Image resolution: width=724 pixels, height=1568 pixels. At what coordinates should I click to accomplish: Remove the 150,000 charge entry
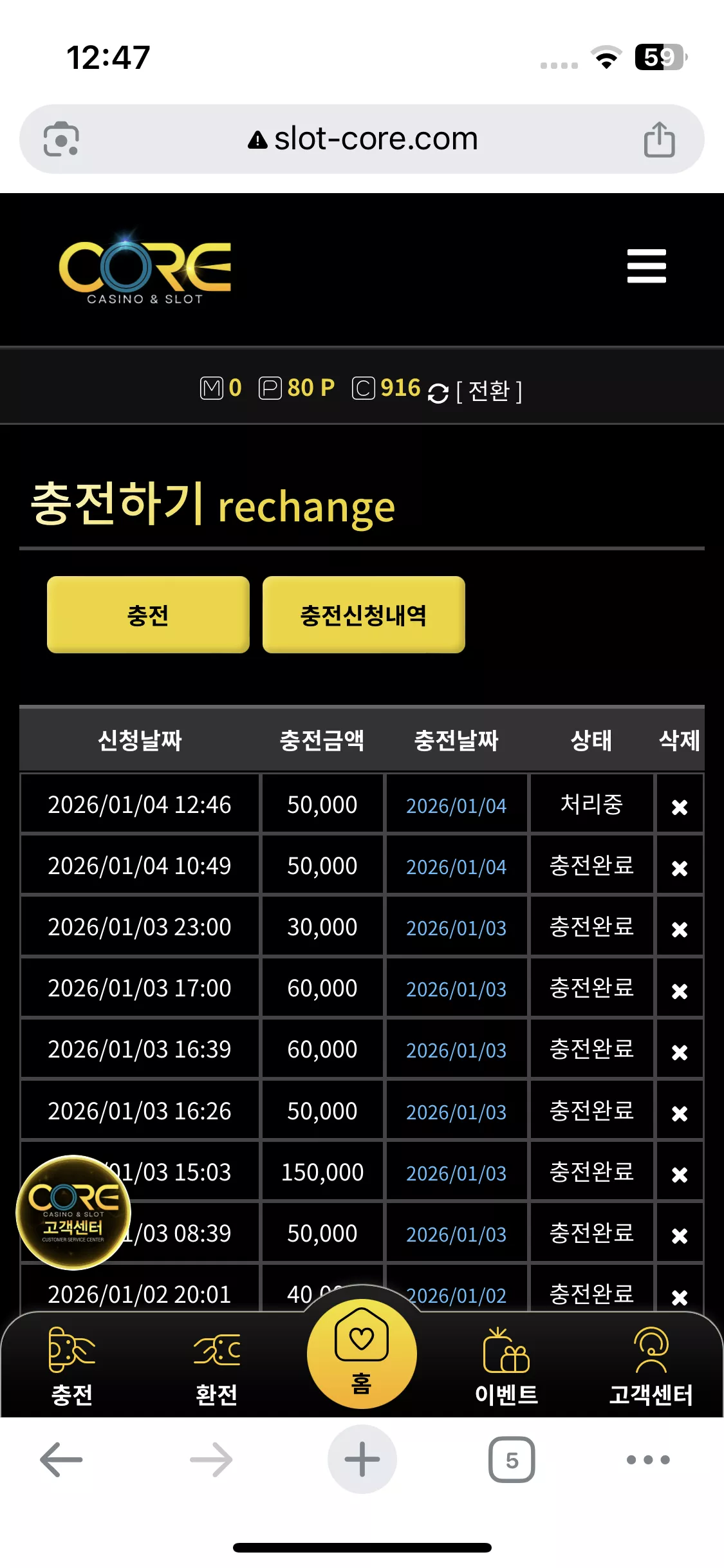[680, 1175]
